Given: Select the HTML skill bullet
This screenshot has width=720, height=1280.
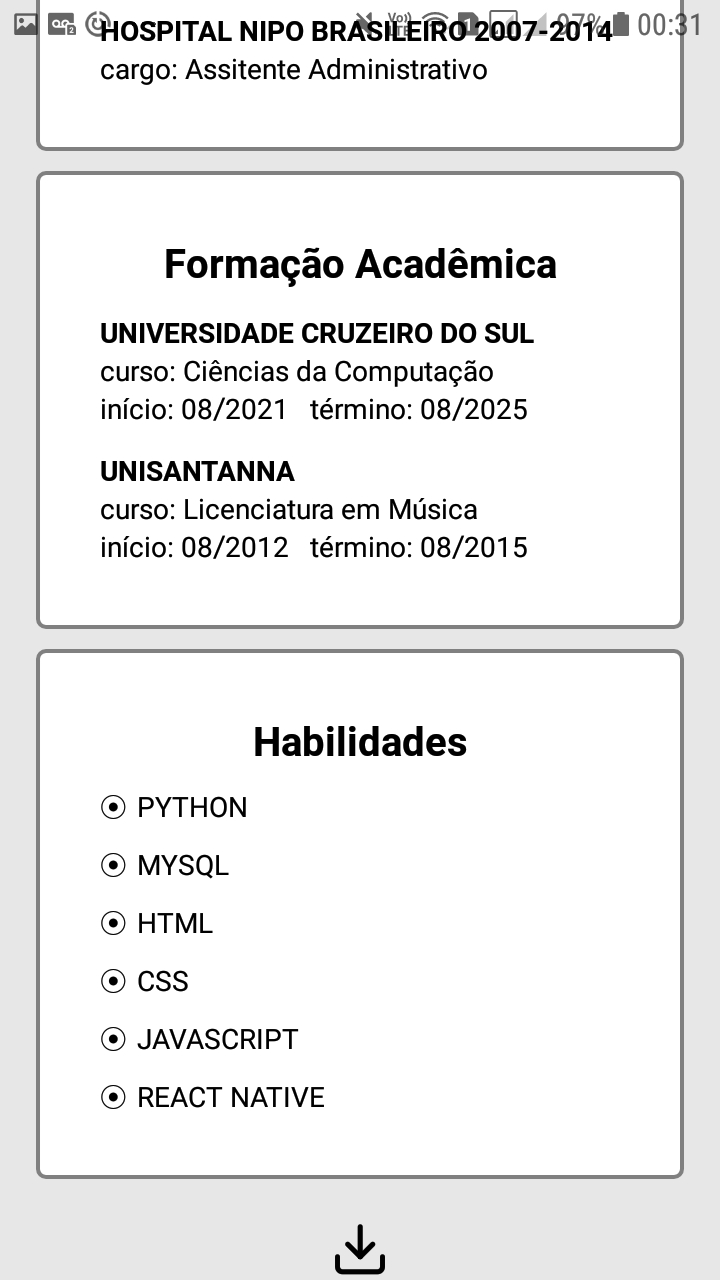Looking at the screenshot, I should 113,923.
